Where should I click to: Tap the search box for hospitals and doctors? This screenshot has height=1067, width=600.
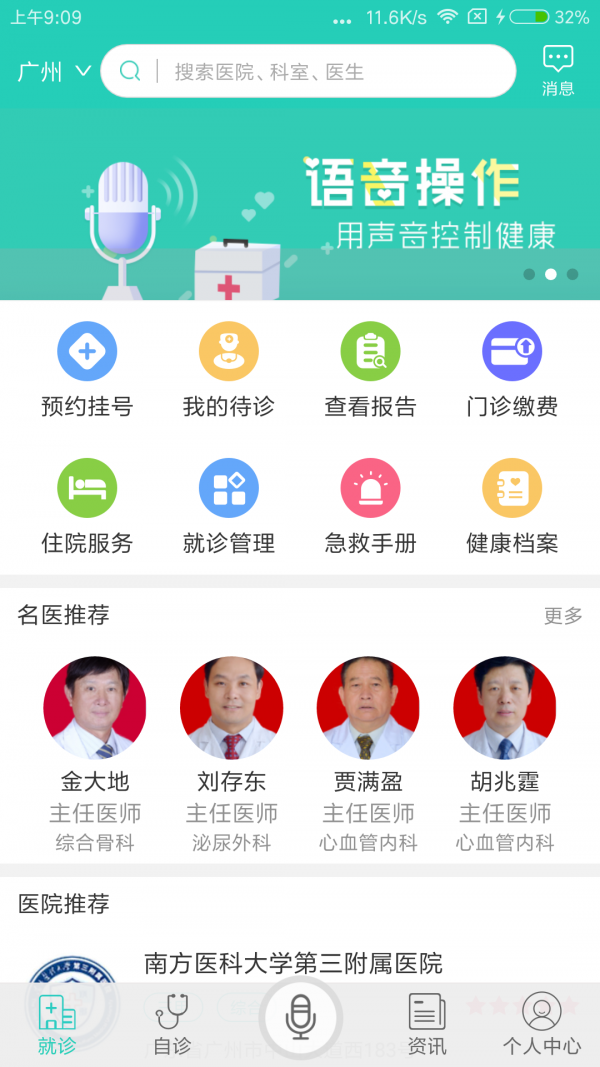[310, 72]
